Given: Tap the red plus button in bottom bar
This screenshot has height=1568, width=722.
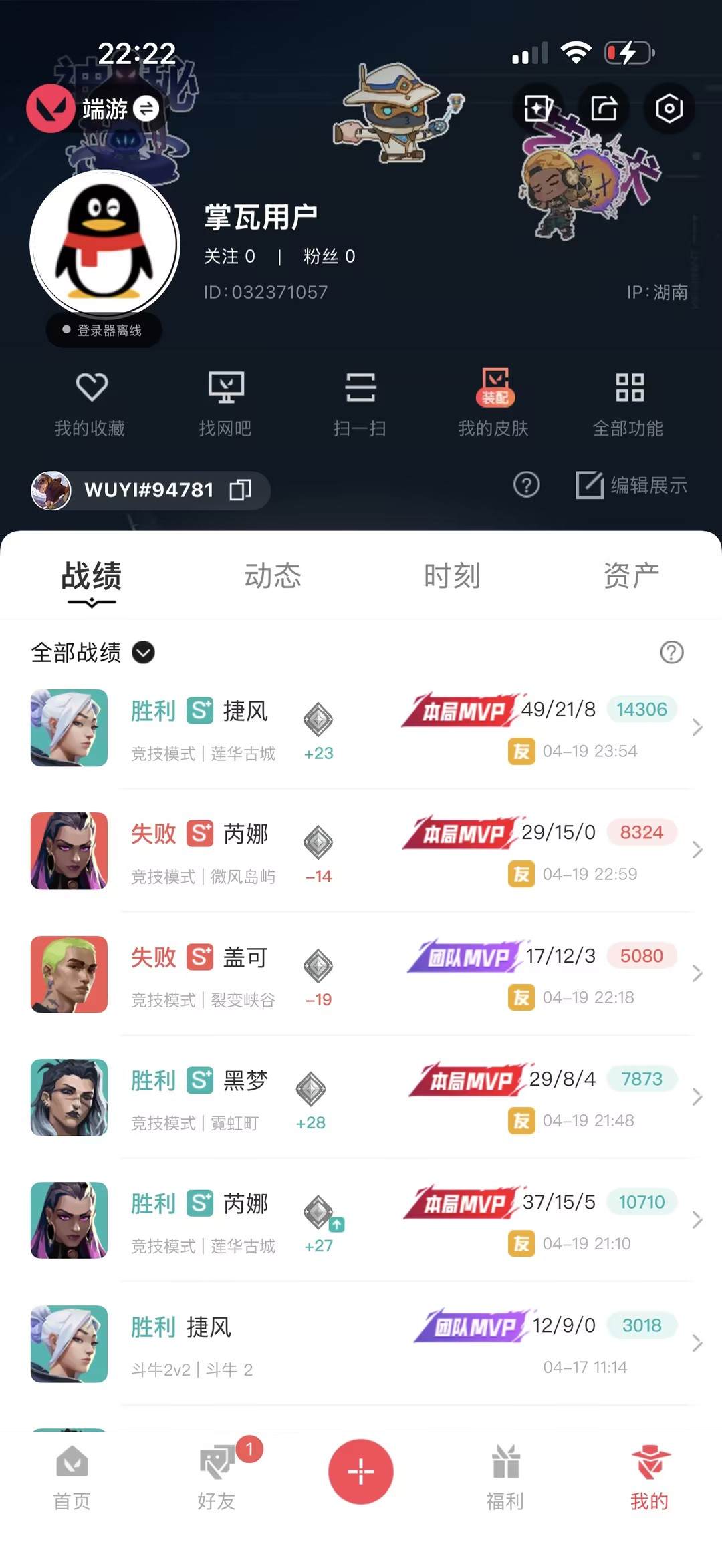Looking at the screenshot, I should click(360, 1471).
